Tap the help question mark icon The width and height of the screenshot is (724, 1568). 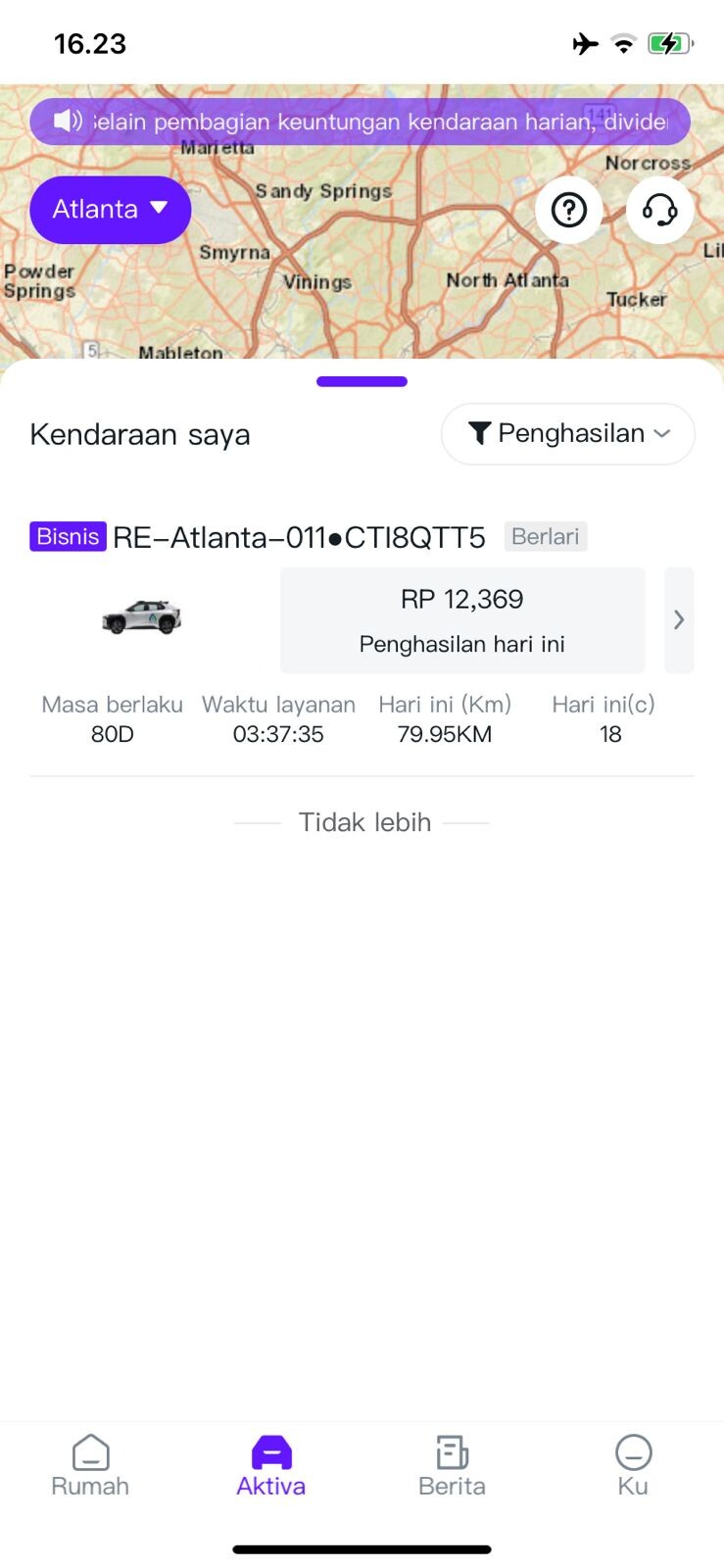coord(569,210)
